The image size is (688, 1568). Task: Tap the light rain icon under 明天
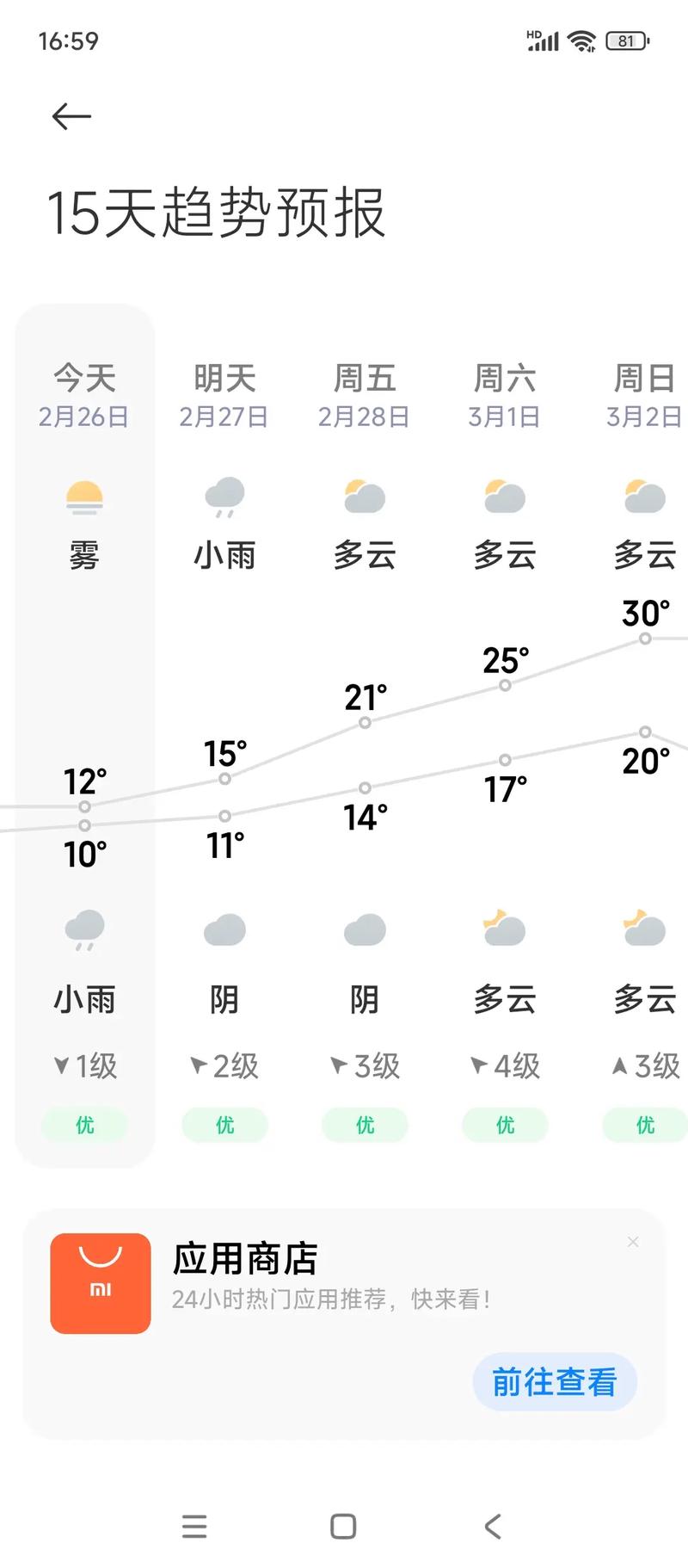pyautogui.click(x=224, y=497)
